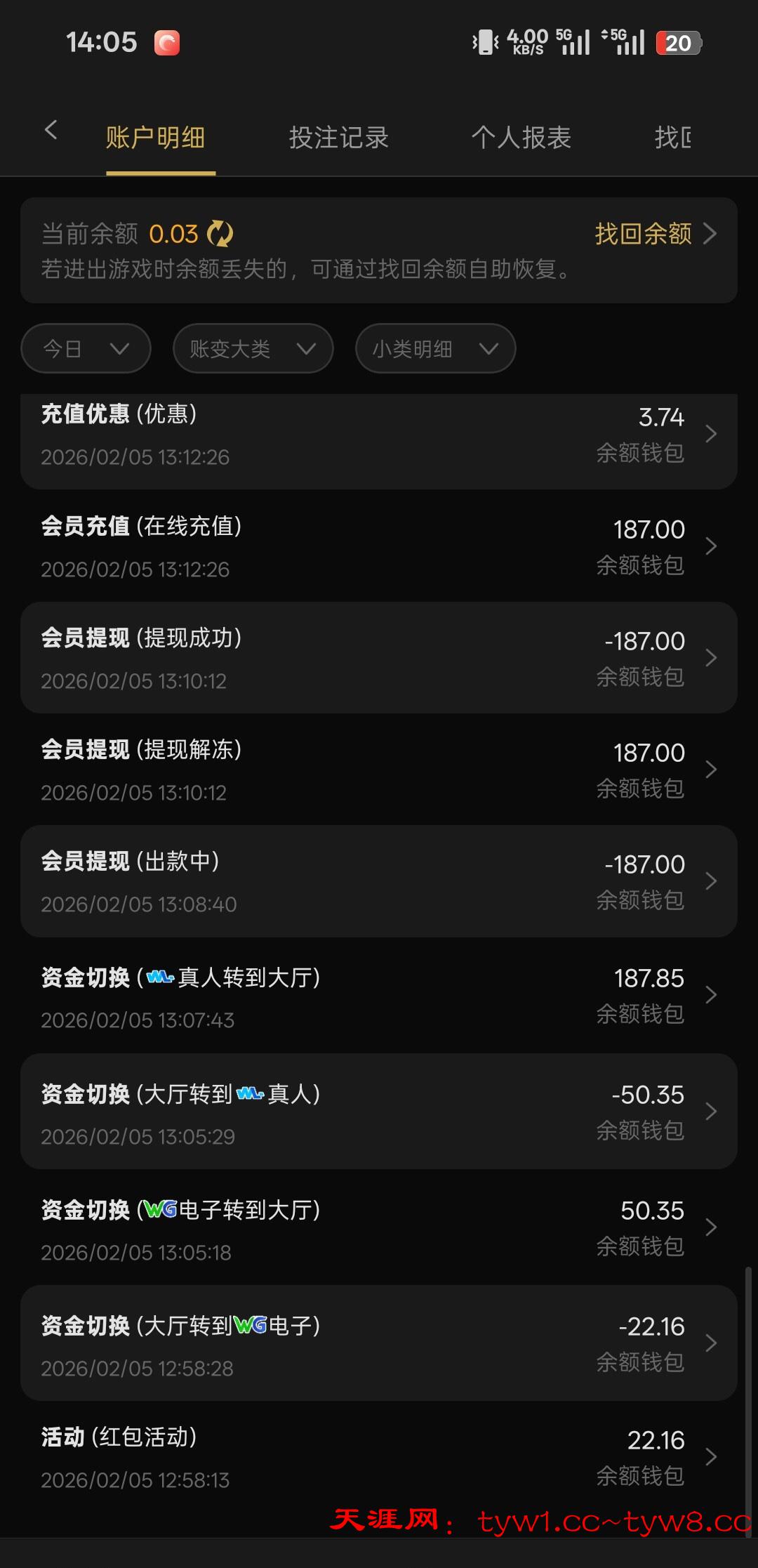Open 会员充值 (在线充值) 187.00 record
The width and height of the screenshot is (758, 1568).
tap(379, 546)
